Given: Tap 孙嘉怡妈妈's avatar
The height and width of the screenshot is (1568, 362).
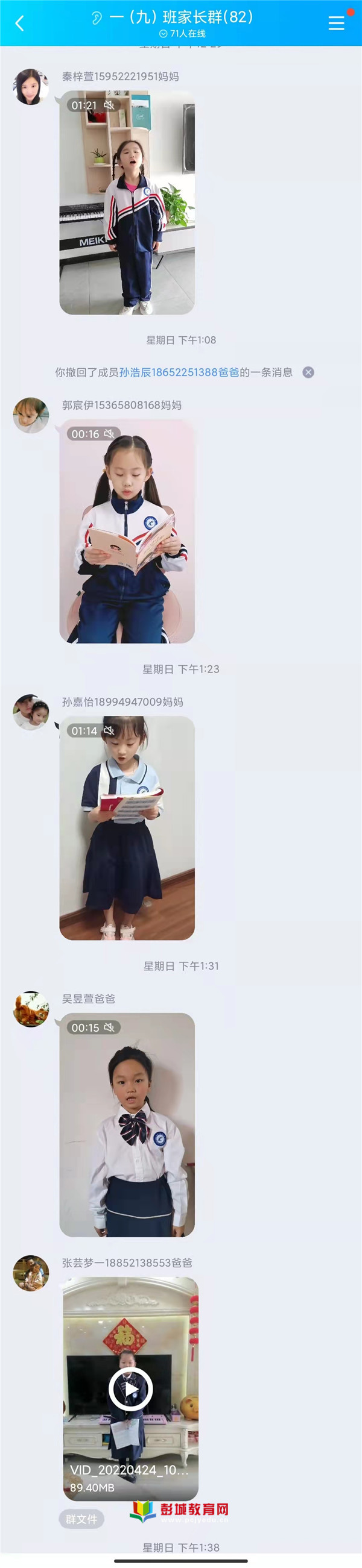Looking at the screenshot, I should (x=31, y=712).
